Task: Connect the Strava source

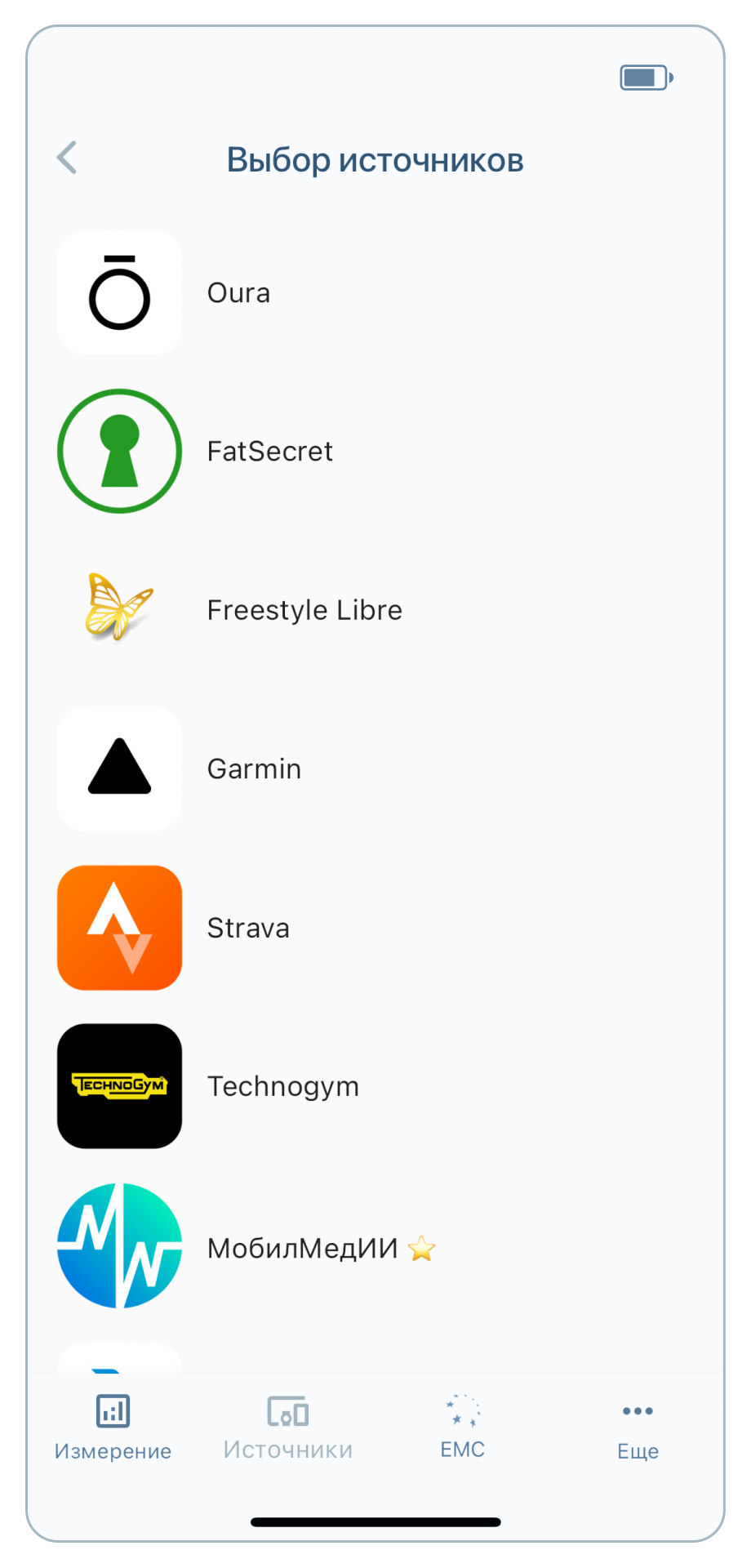Action: [248, 928]
